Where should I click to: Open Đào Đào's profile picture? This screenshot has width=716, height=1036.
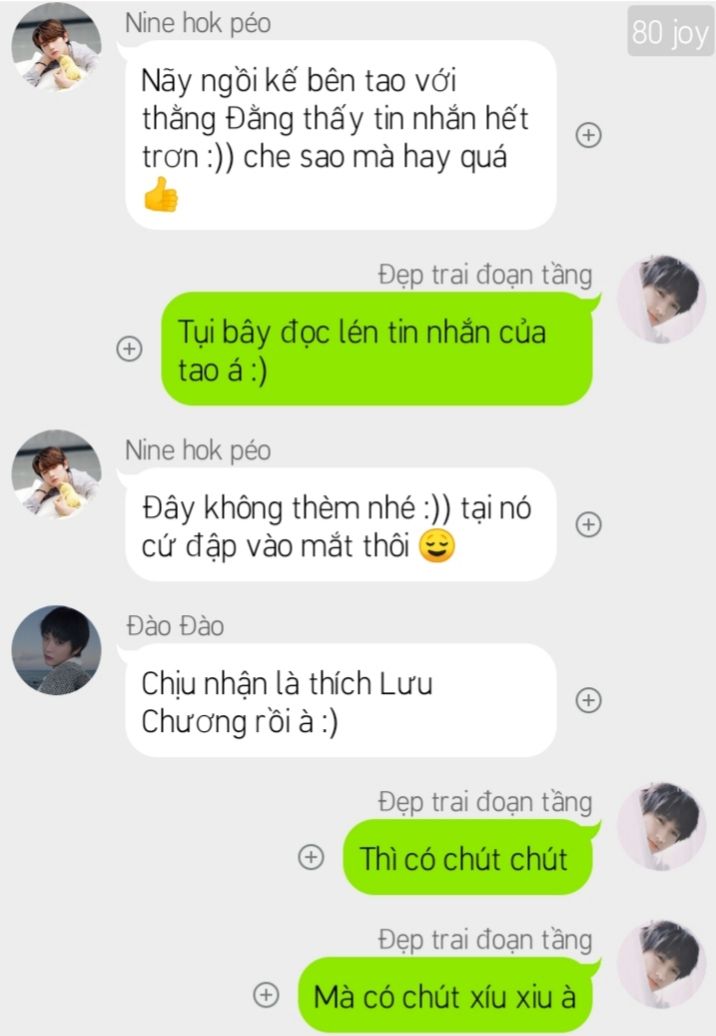point(56,650)
